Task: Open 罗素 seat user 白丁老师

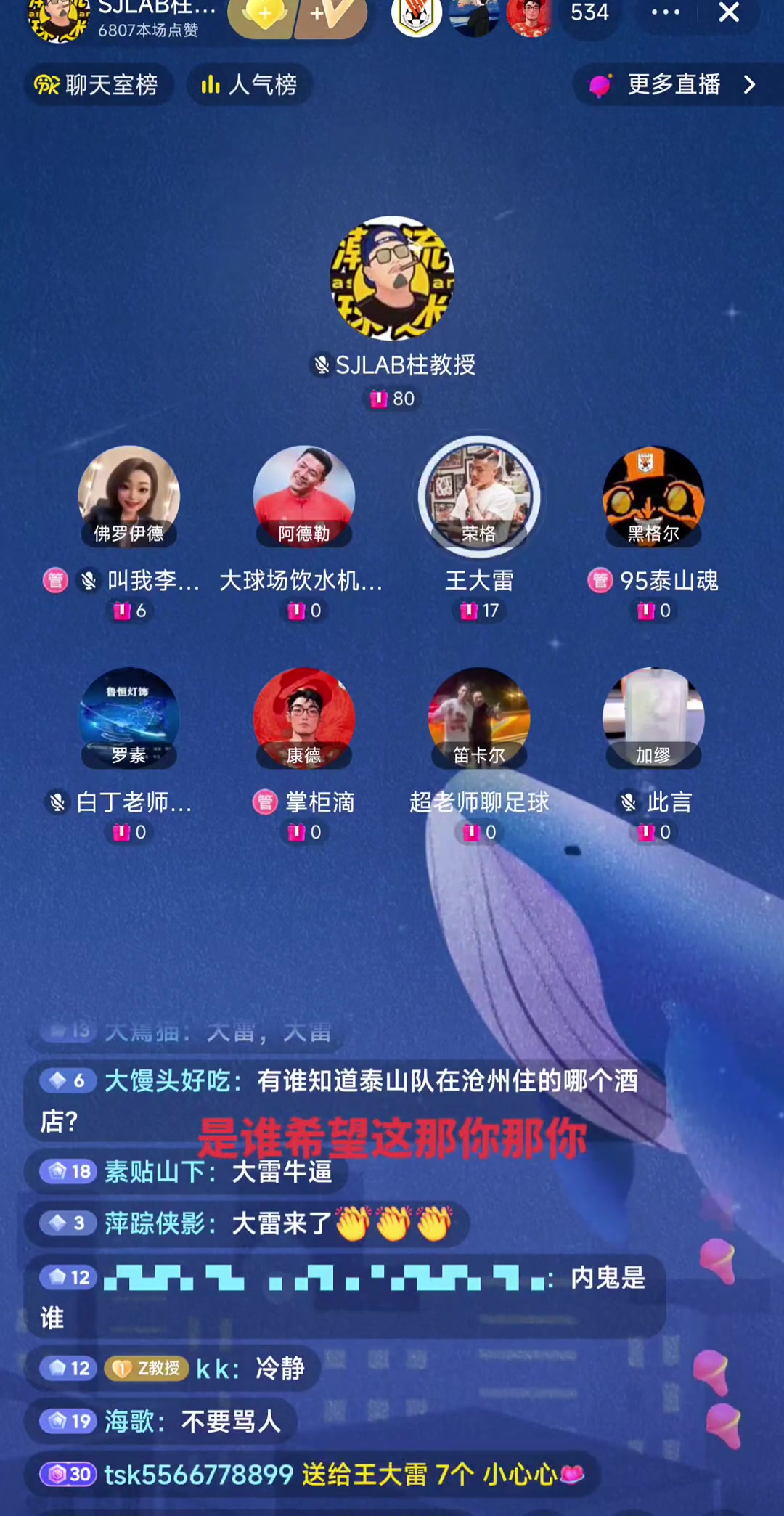Action: pos(129,718)
